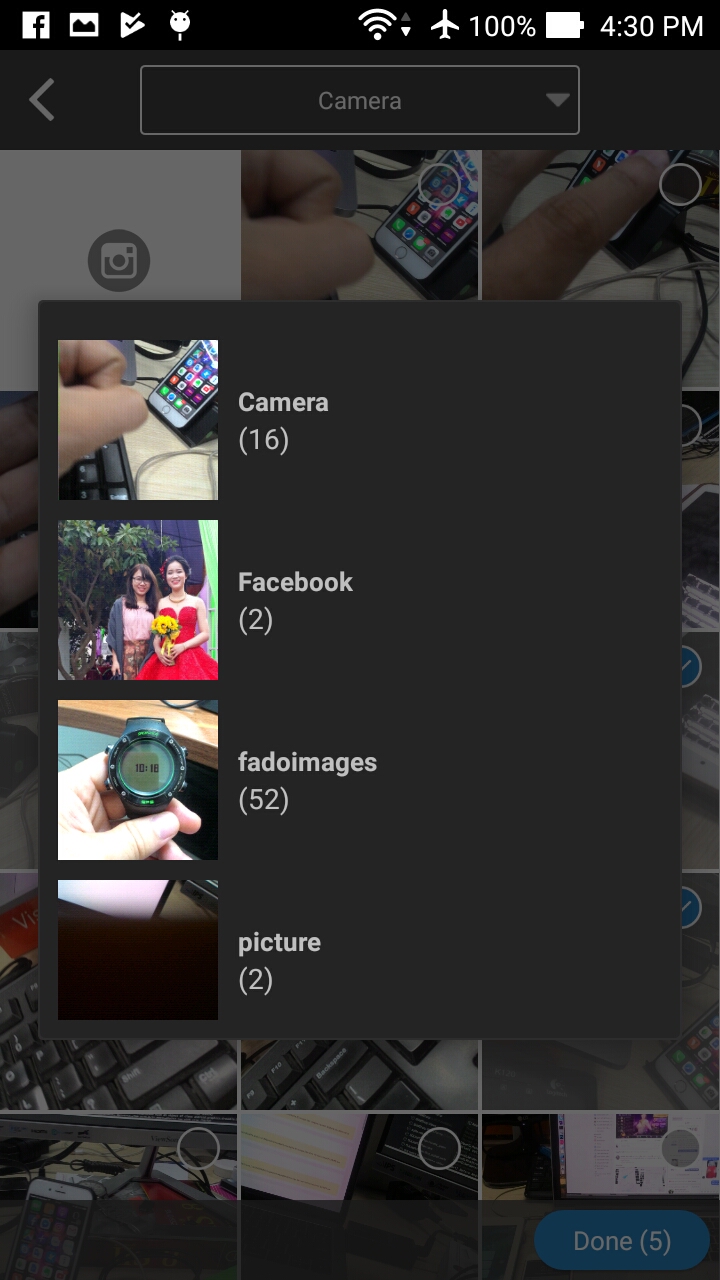Screen dimensions: 720x1280
Task: Tap Done (5) to confirm selection
Action: point(621,1241)
